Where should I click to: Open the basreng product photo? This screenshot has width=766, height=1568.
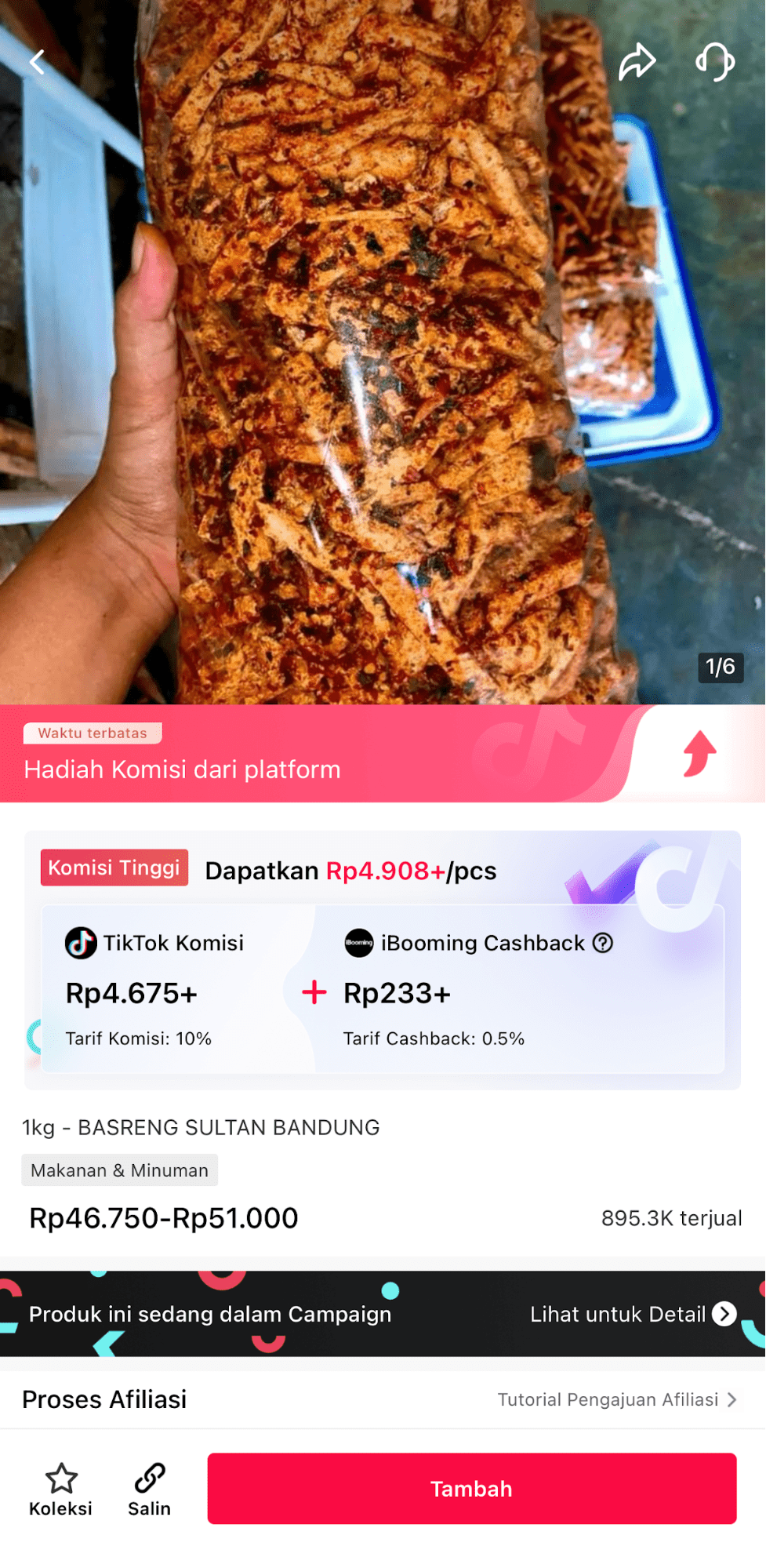click(x=383, y=352)
